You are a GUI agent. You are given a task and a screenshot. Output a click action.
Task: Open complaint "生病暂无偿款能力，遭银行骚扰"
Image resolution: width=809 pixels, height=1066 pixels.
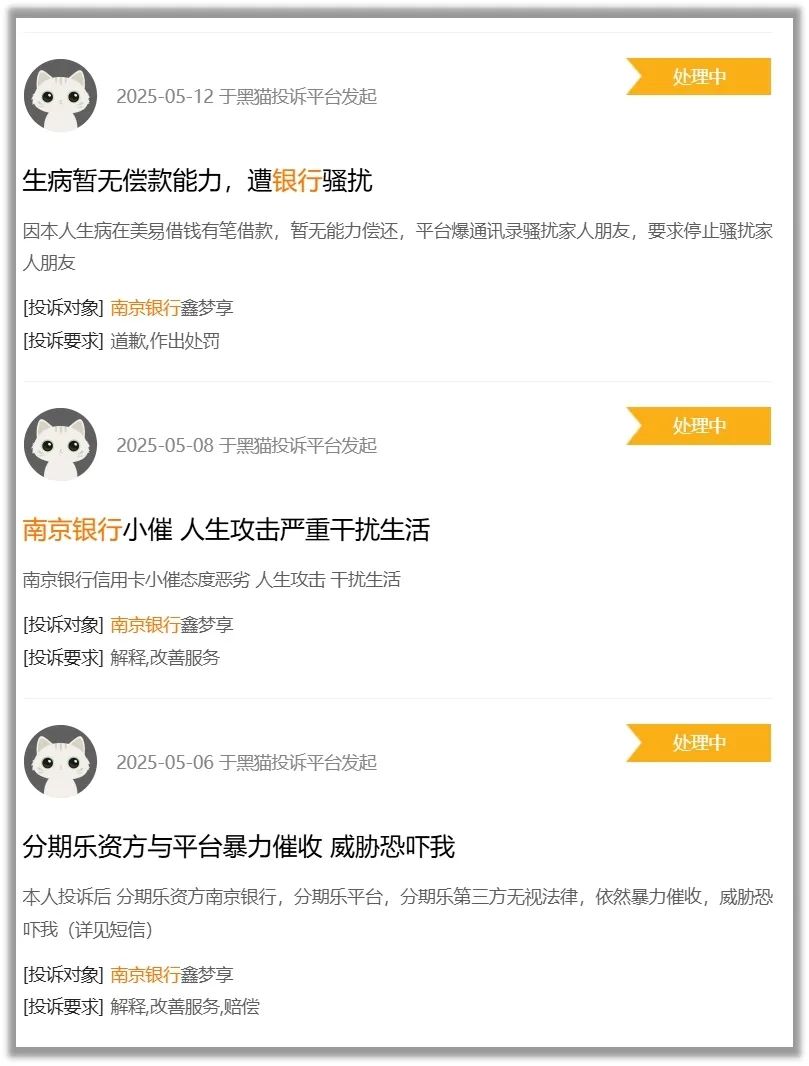[197, 181]
